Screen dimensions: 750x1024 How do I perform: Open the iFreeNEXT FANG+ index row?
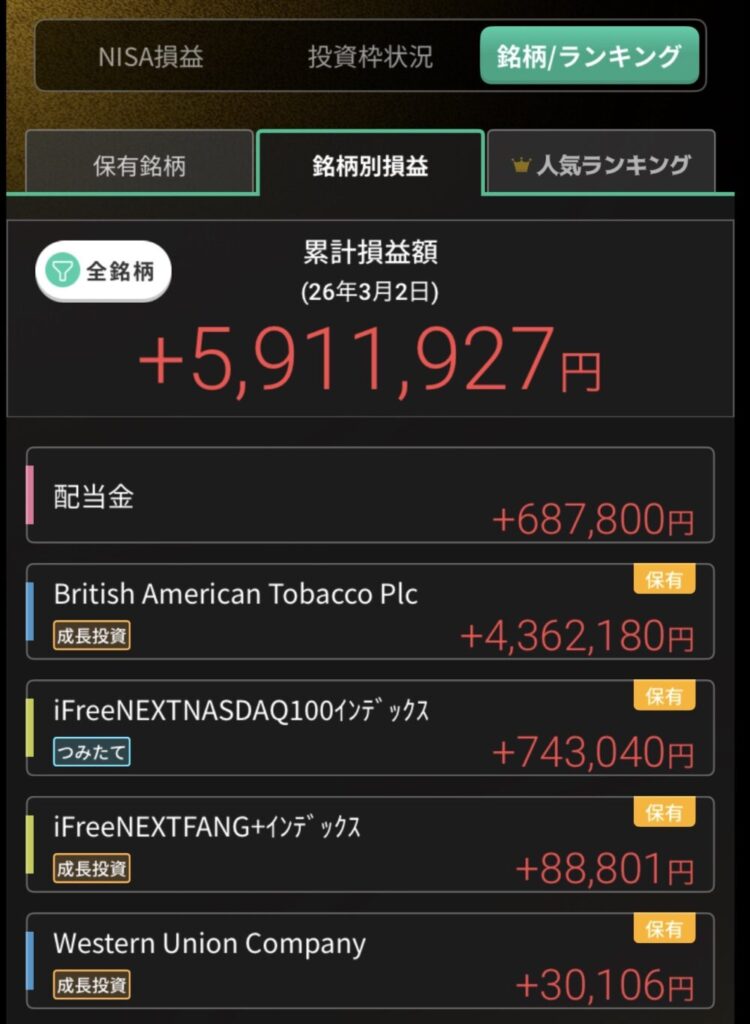[x=370, y=844]
